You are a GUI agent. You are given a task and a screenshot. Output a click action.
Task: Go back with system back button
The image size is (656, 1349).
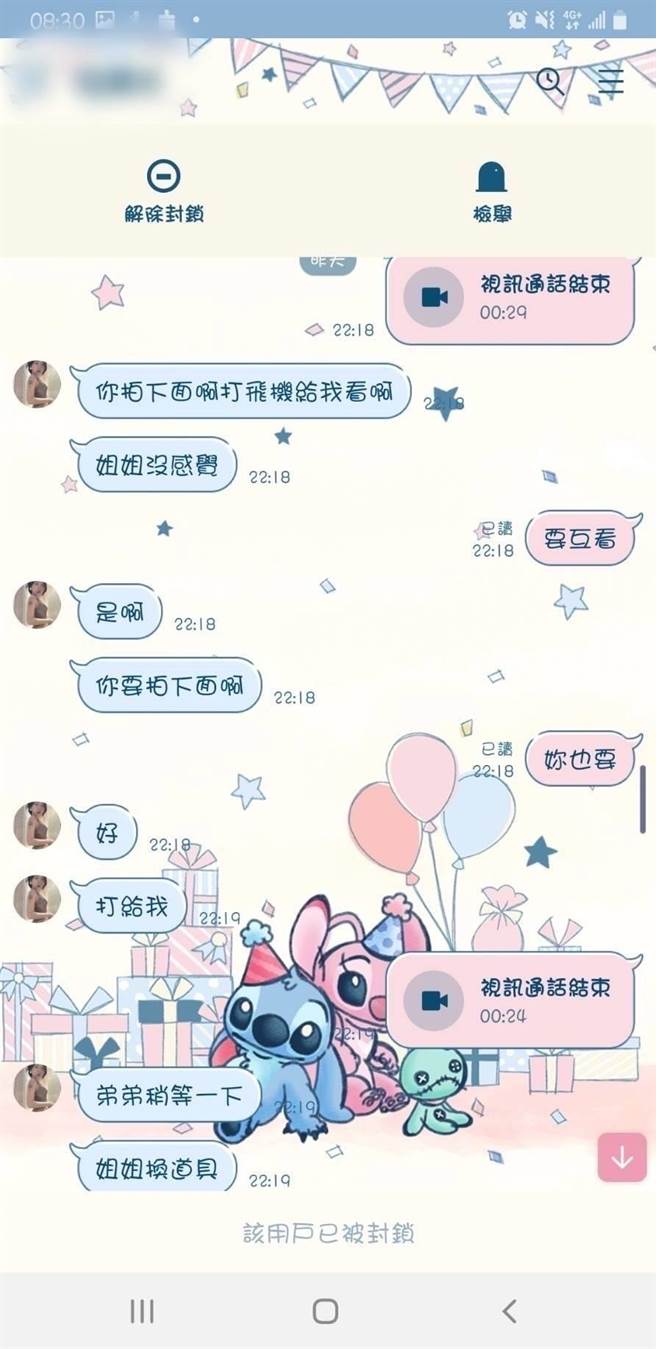click(x=509, y=1311)
